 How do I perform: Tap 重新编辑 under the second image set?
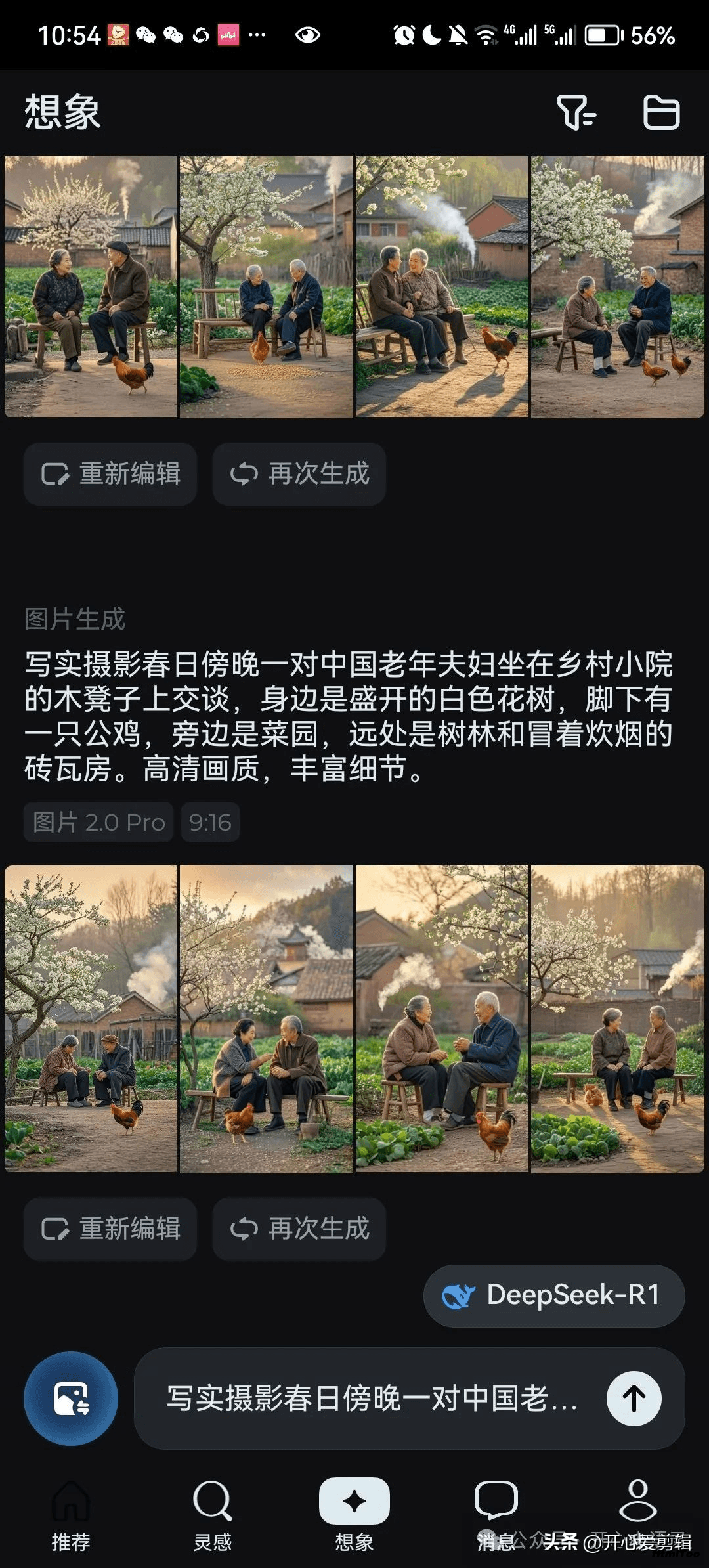pyautogui.click(x=110, y=1229)
